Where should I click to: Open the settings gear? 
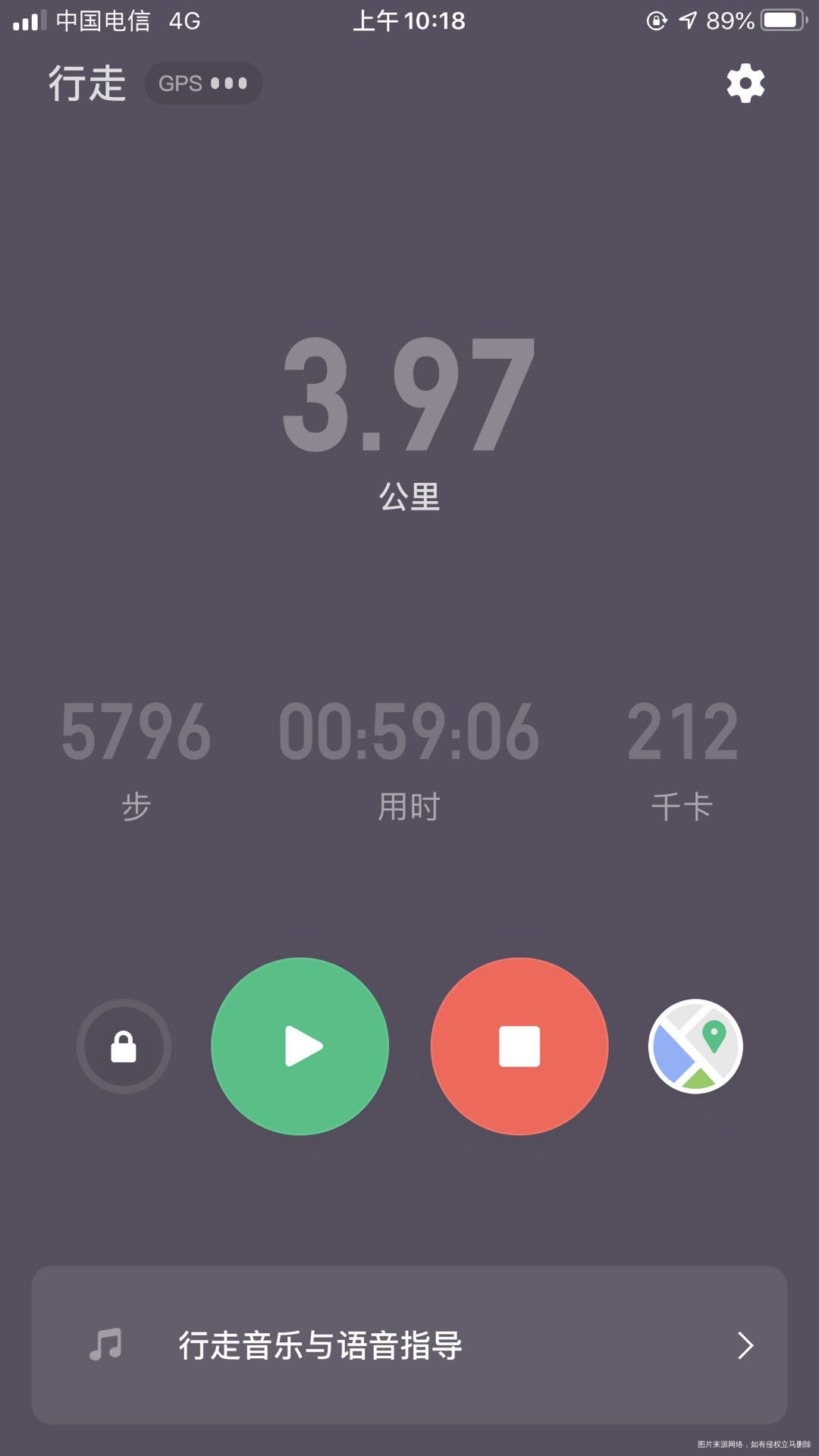pyautogui.click(x=746, y=83)
